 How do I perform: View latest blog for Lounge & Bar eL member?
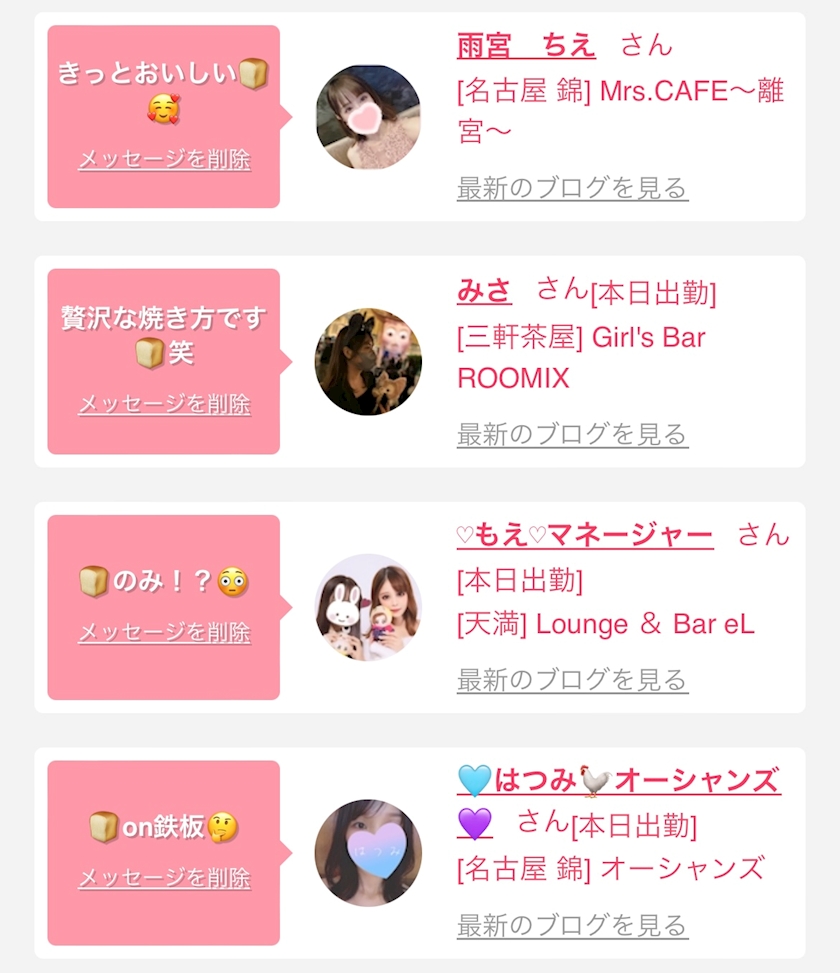572,680
